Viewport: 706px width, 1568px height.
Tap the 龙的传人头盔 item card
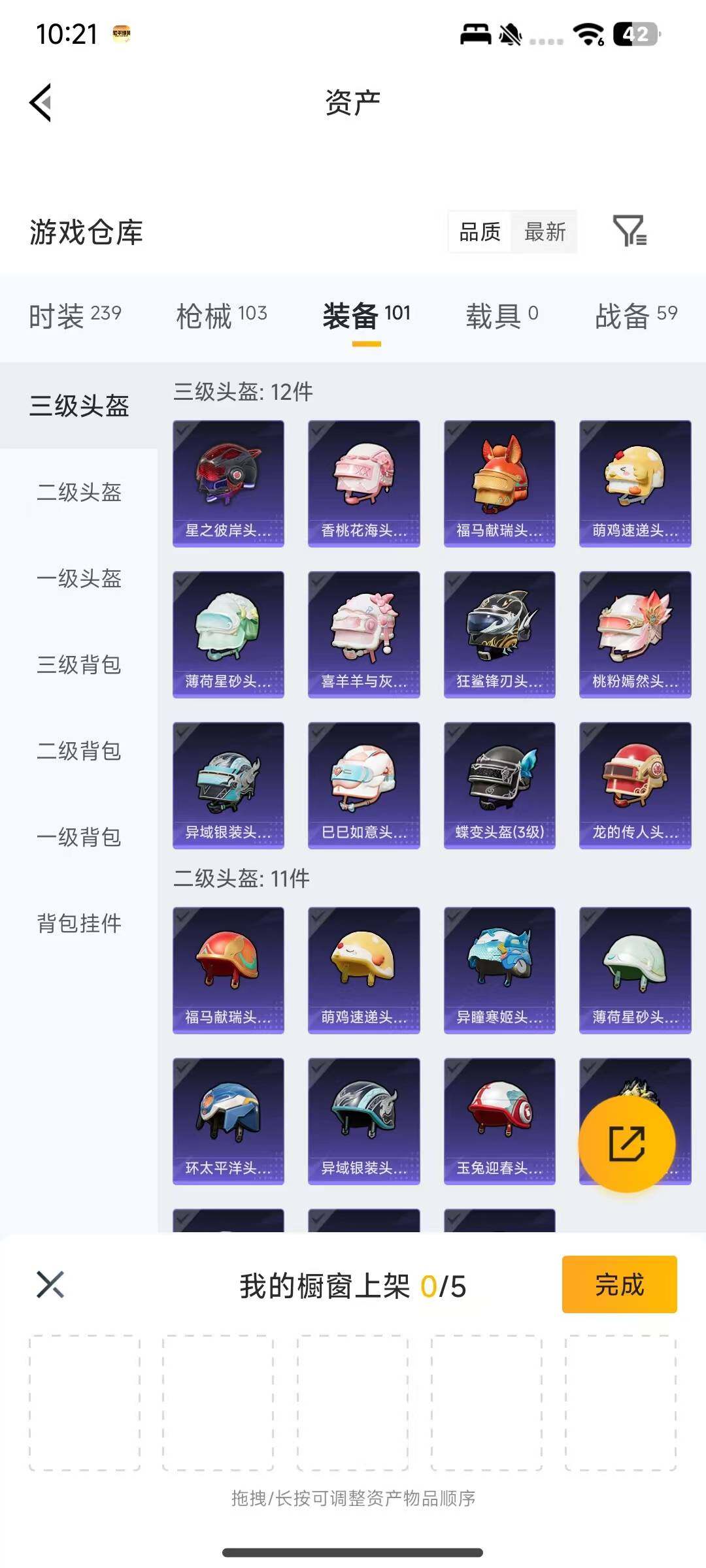click(x=635, y=784)
